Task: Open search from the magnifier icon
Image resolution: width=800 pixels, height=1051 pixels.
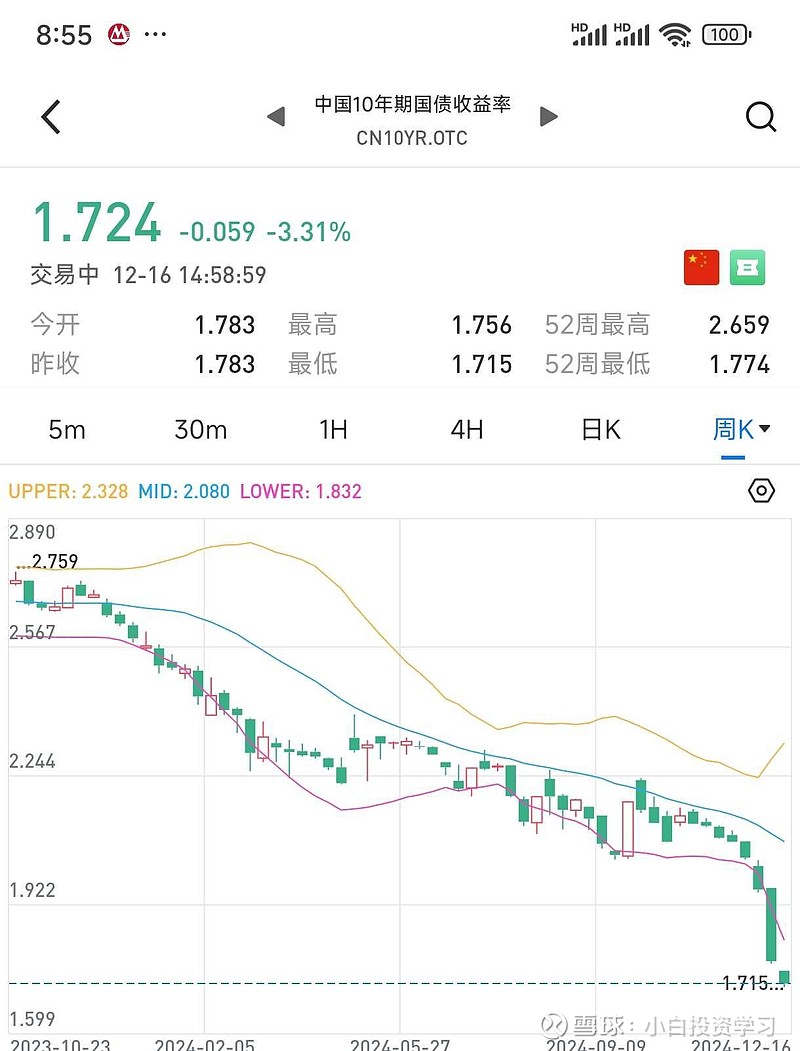Action: click(761, 117)
